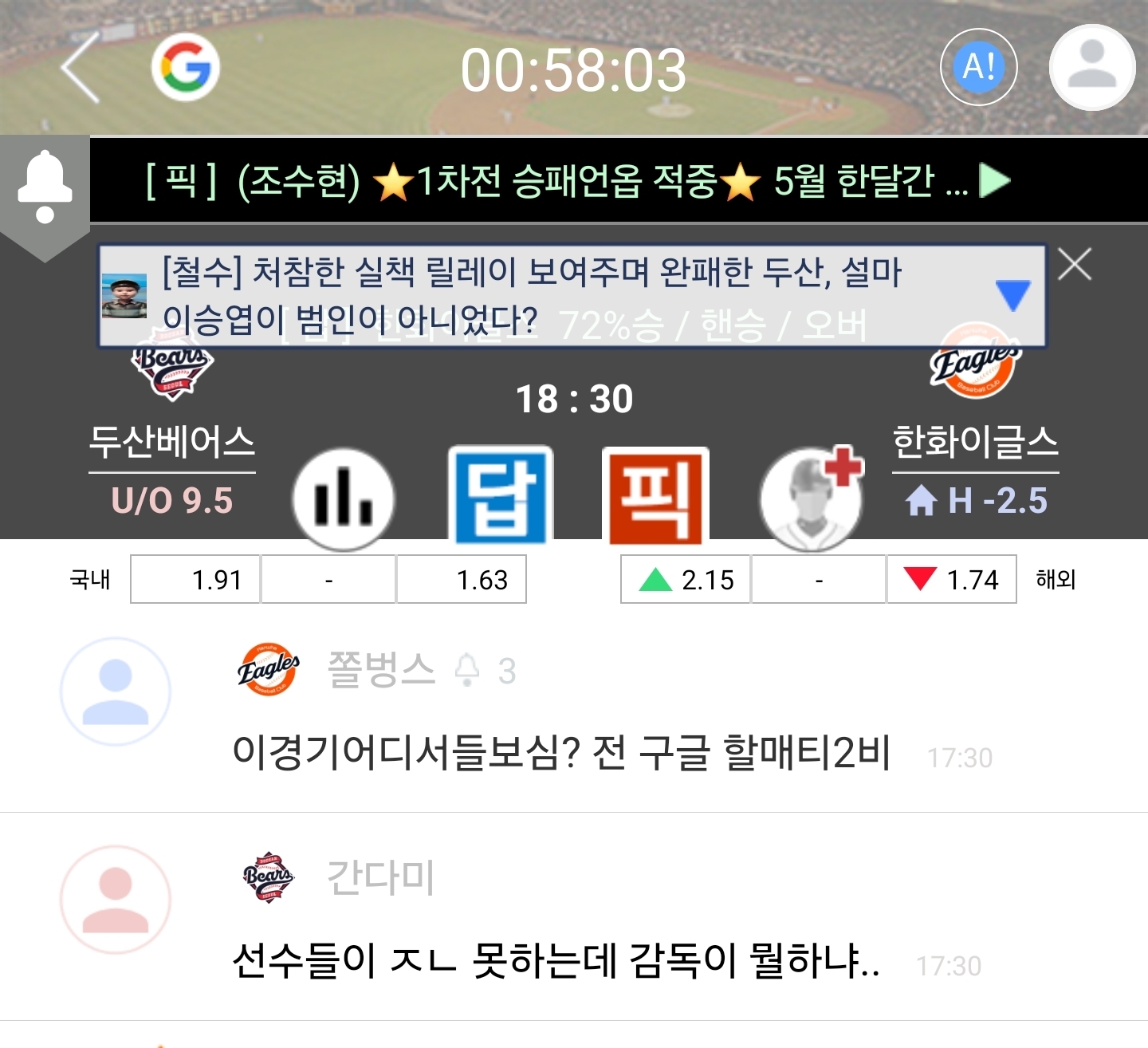Tap the red 픽 button
Viewport: 1148px width, 1048px height.
point(655,496)
